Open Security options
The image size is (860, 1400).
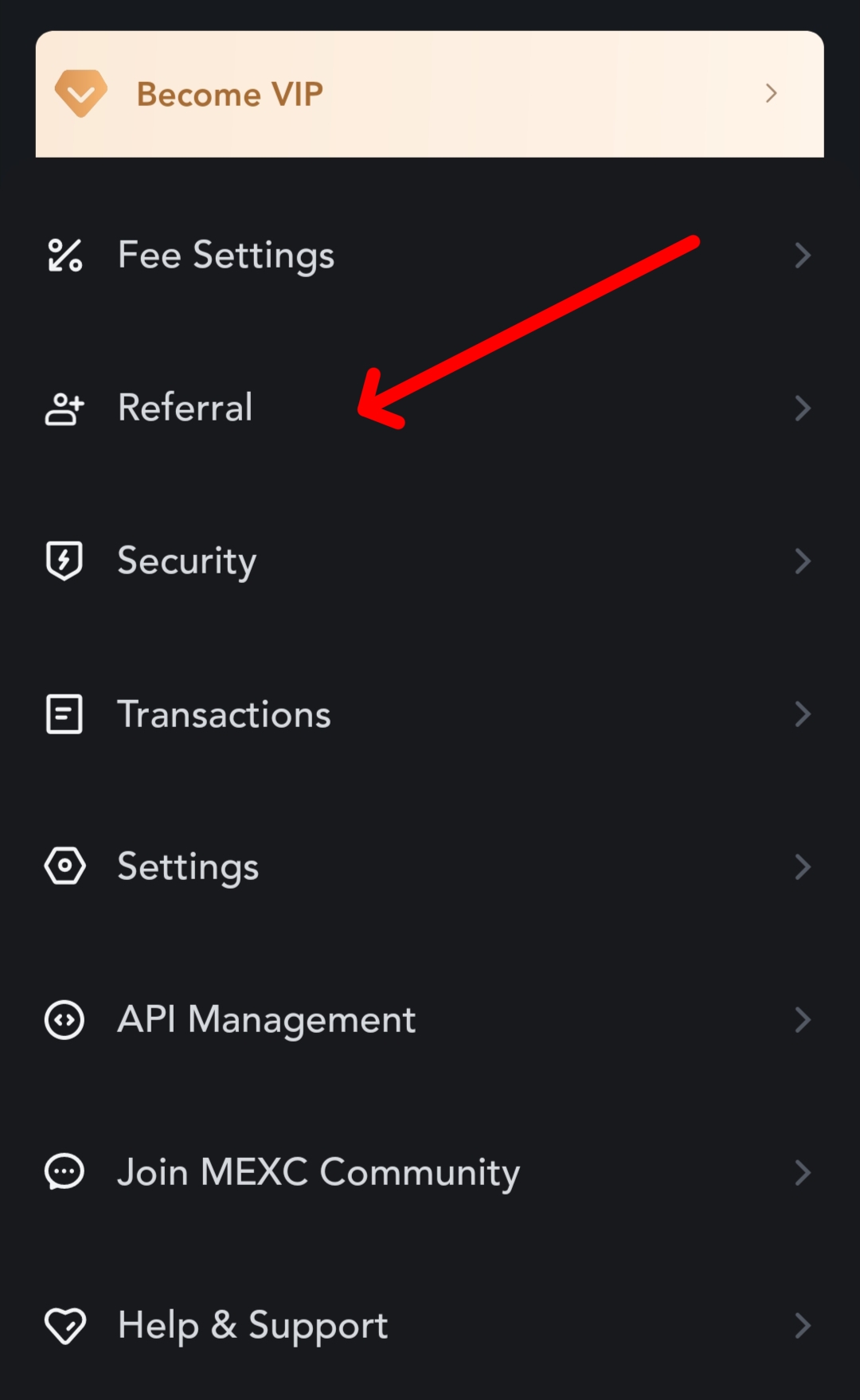pos(187,561)
